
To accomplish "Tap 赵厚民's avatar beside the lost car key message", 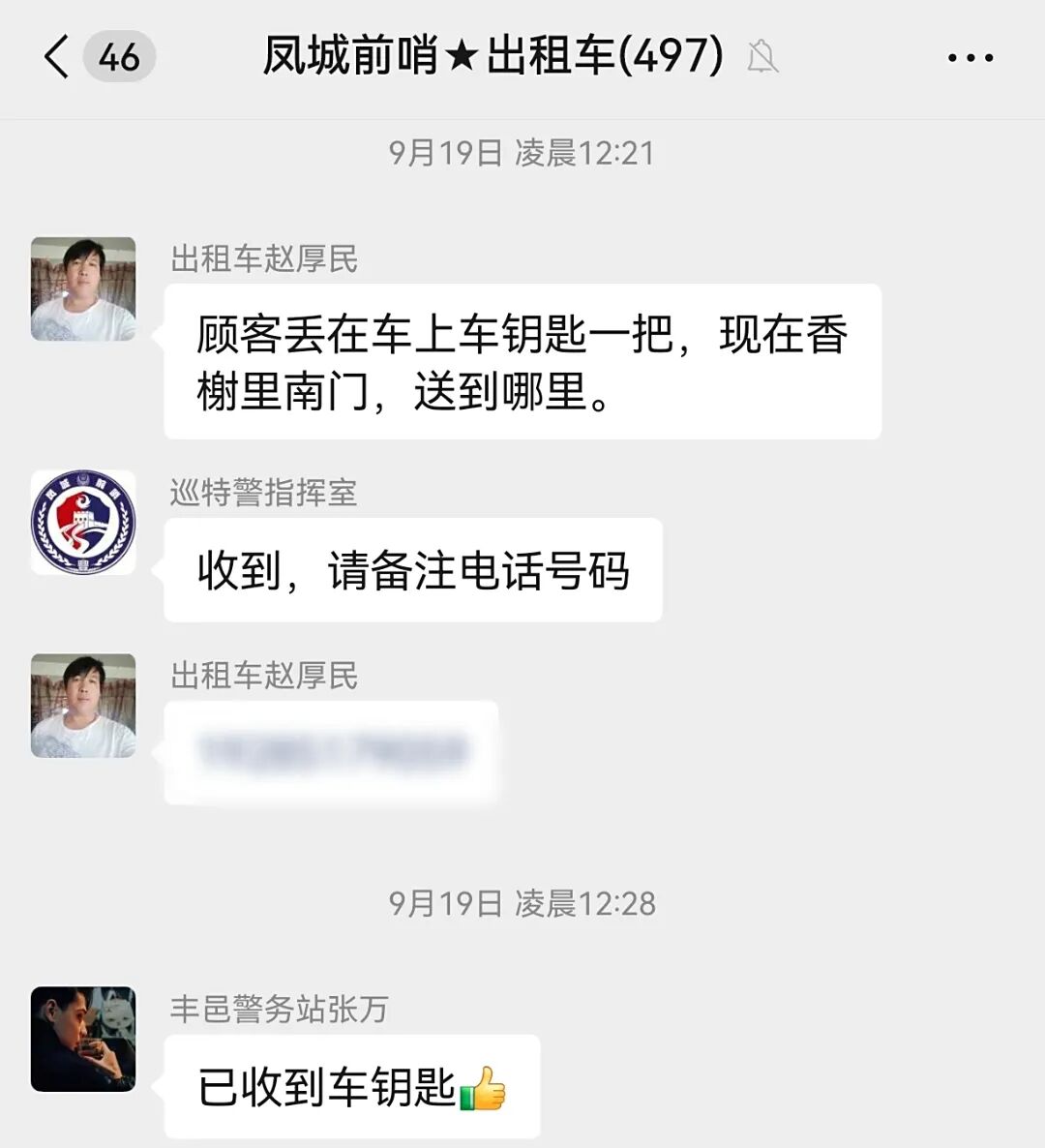I will pyautogui.click(x=83, y=288).
